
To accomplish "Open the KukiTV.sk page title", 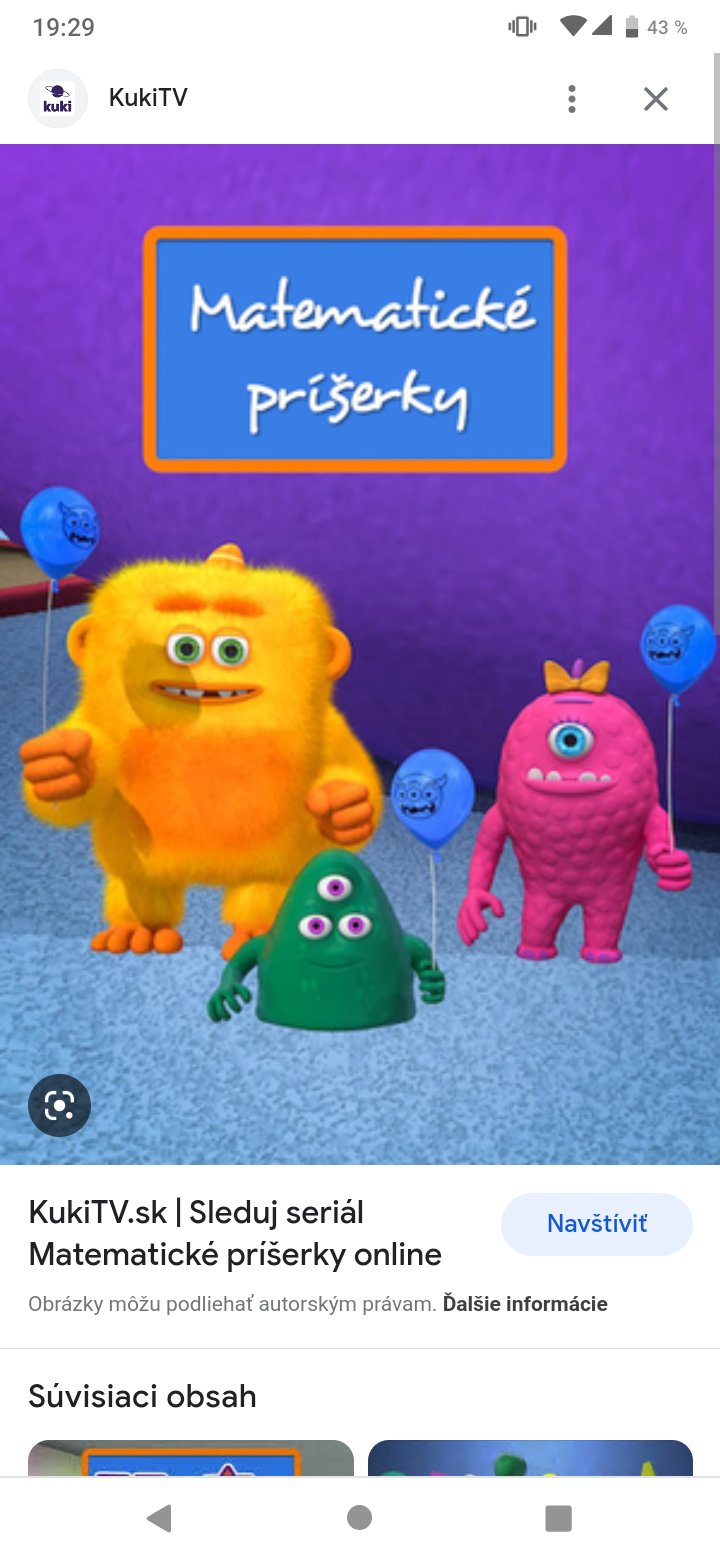I will coord(235,1233).
